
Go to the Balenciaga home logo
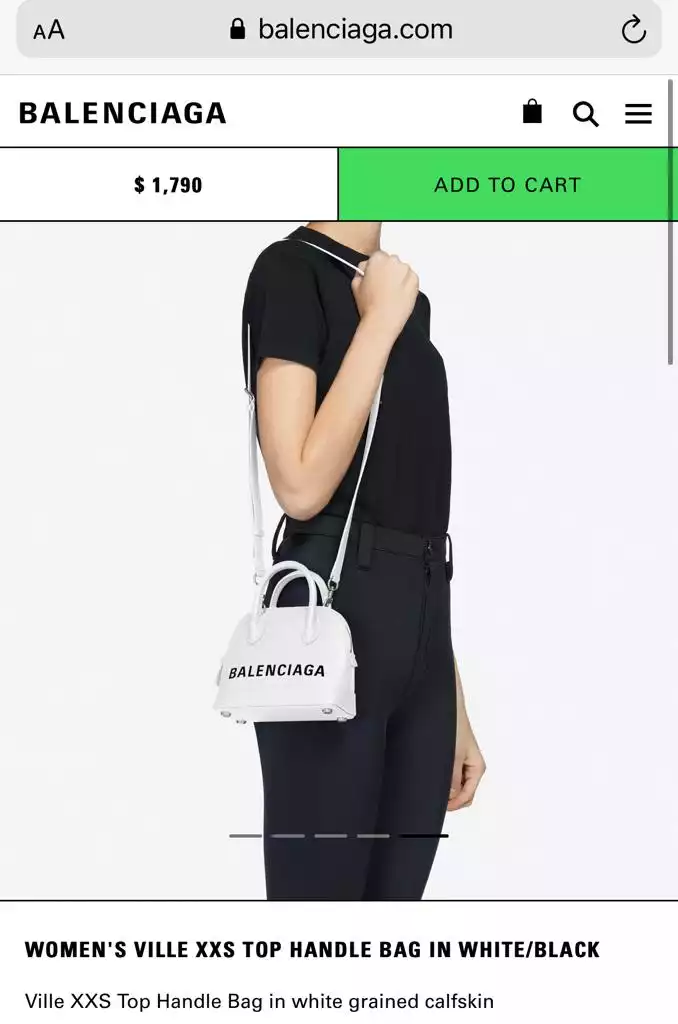123,113
